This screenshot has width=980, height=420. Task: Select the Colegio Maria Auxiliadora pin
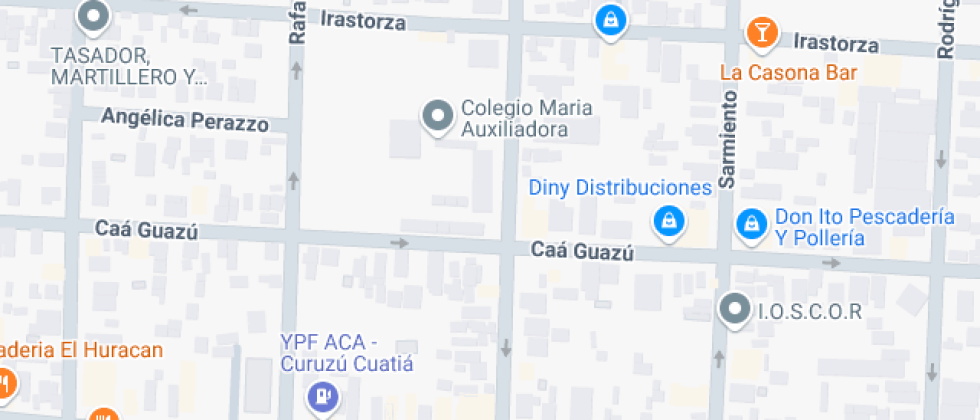pyautogui.click(x=437, y=117)
